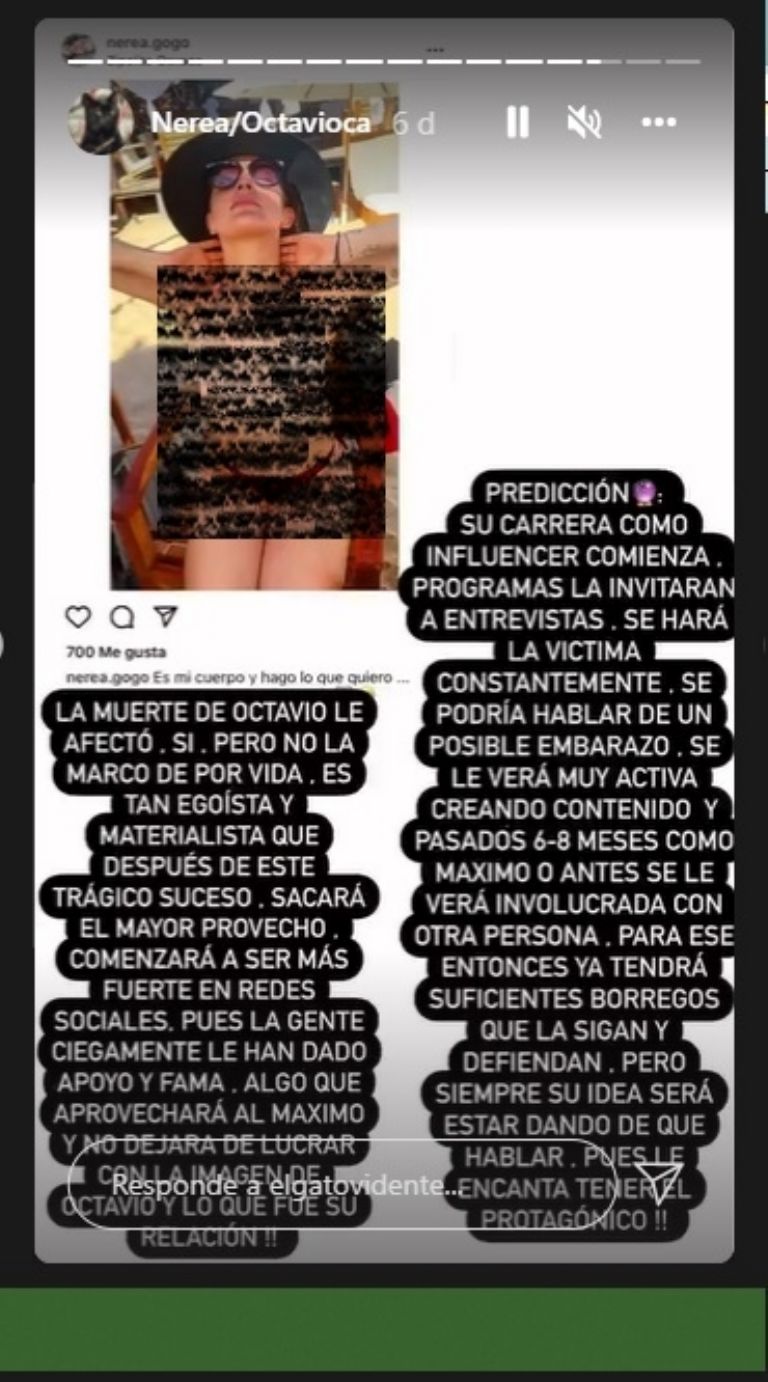Open the story overflow menu
The image size is (768, 1382).
click(x=658, y=123)
